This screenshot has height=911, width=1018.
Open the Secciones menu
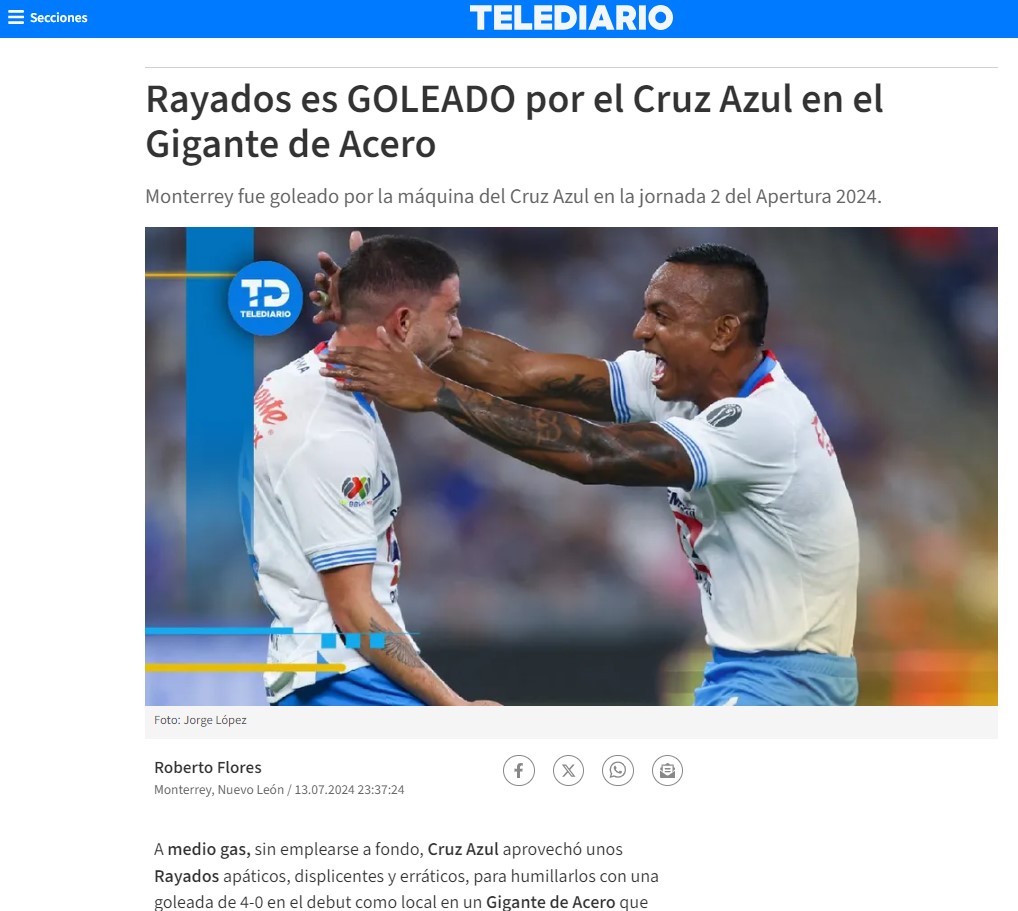tap(47, 18)
